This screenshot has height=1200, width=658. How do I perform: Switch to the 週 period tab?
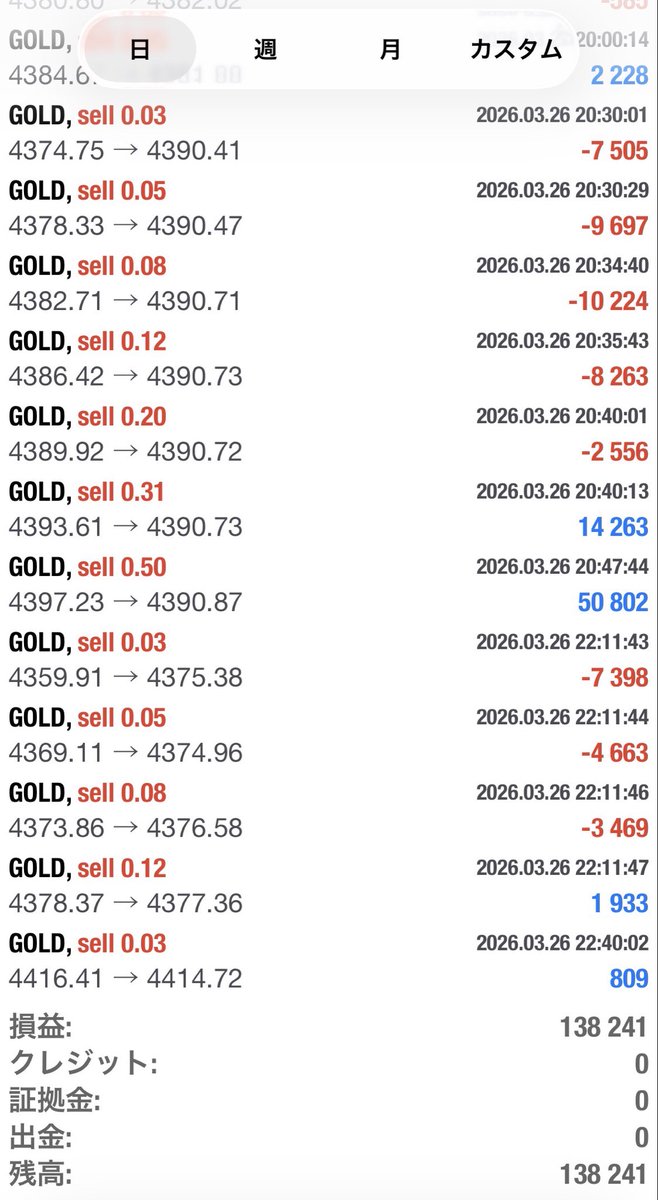[265, 50]
